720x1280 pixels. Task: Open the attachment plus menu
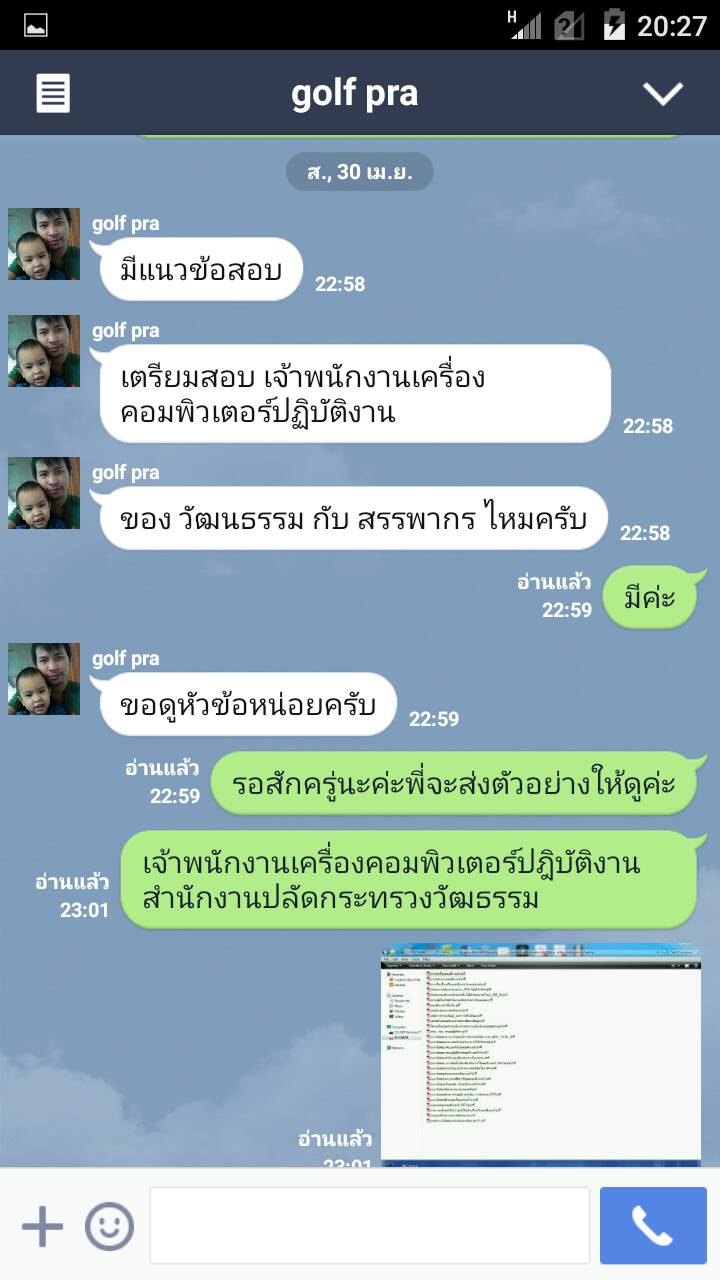pos(42,1226)
